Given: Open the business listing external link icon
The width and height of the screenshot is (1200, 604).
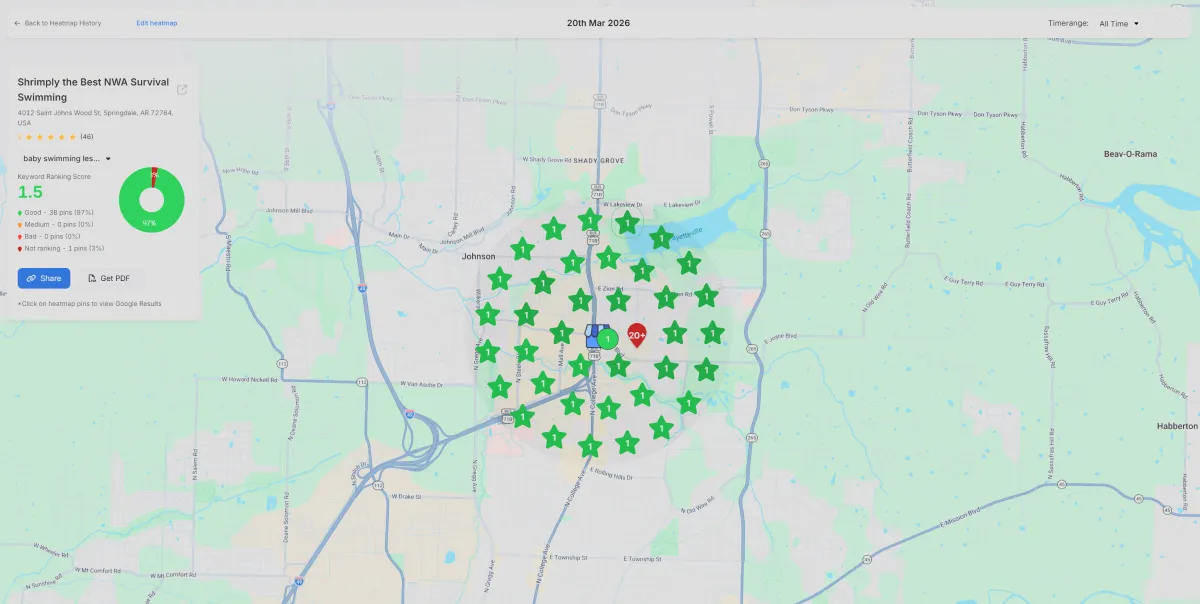Looking at the screenshot, I should [x=182, y=89].
